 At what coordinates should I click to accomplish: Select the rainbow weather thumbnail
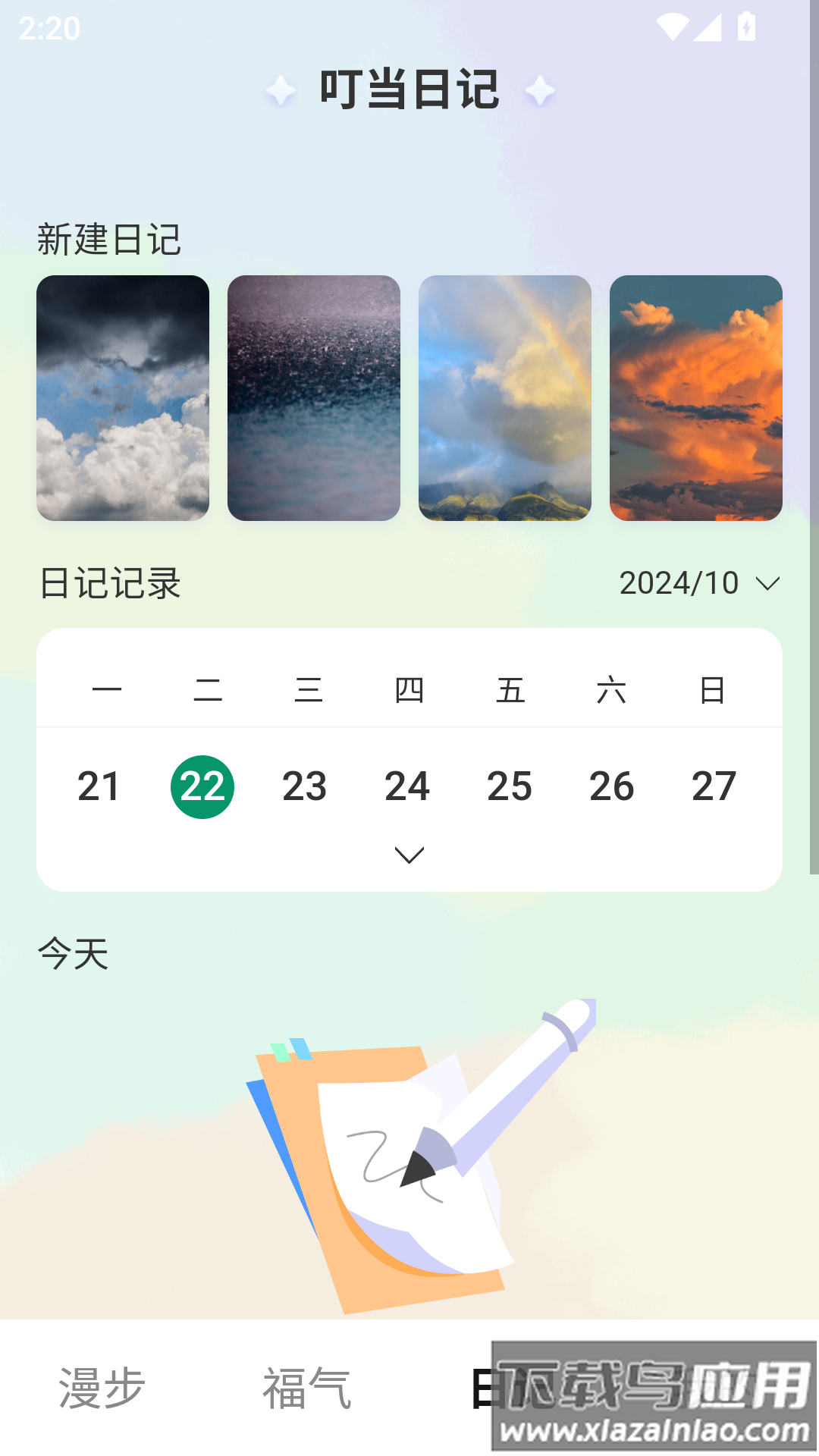pyautogui.click(x=505, y=398)
